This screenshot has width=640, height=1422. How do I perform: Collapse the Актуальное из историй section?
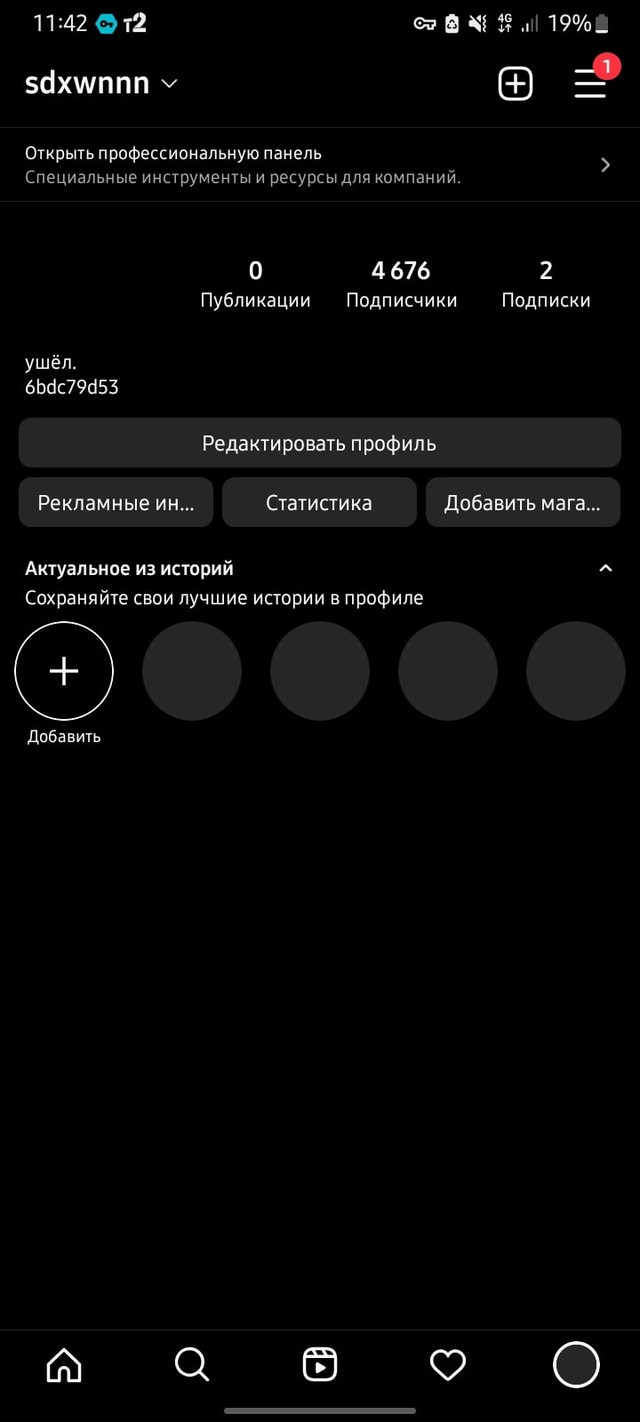(x=605, y=568)
